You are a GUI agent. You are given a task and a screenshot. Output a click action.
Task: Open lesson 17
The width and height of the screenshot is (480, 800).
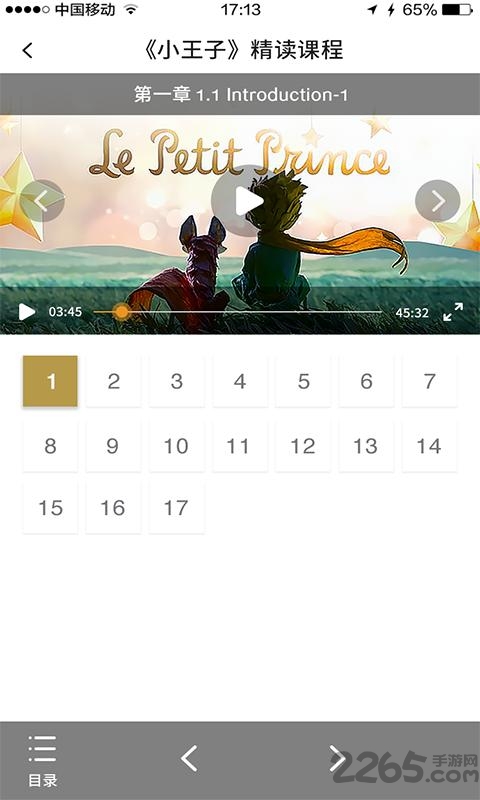pyautogui.click(x=176, y=508)
